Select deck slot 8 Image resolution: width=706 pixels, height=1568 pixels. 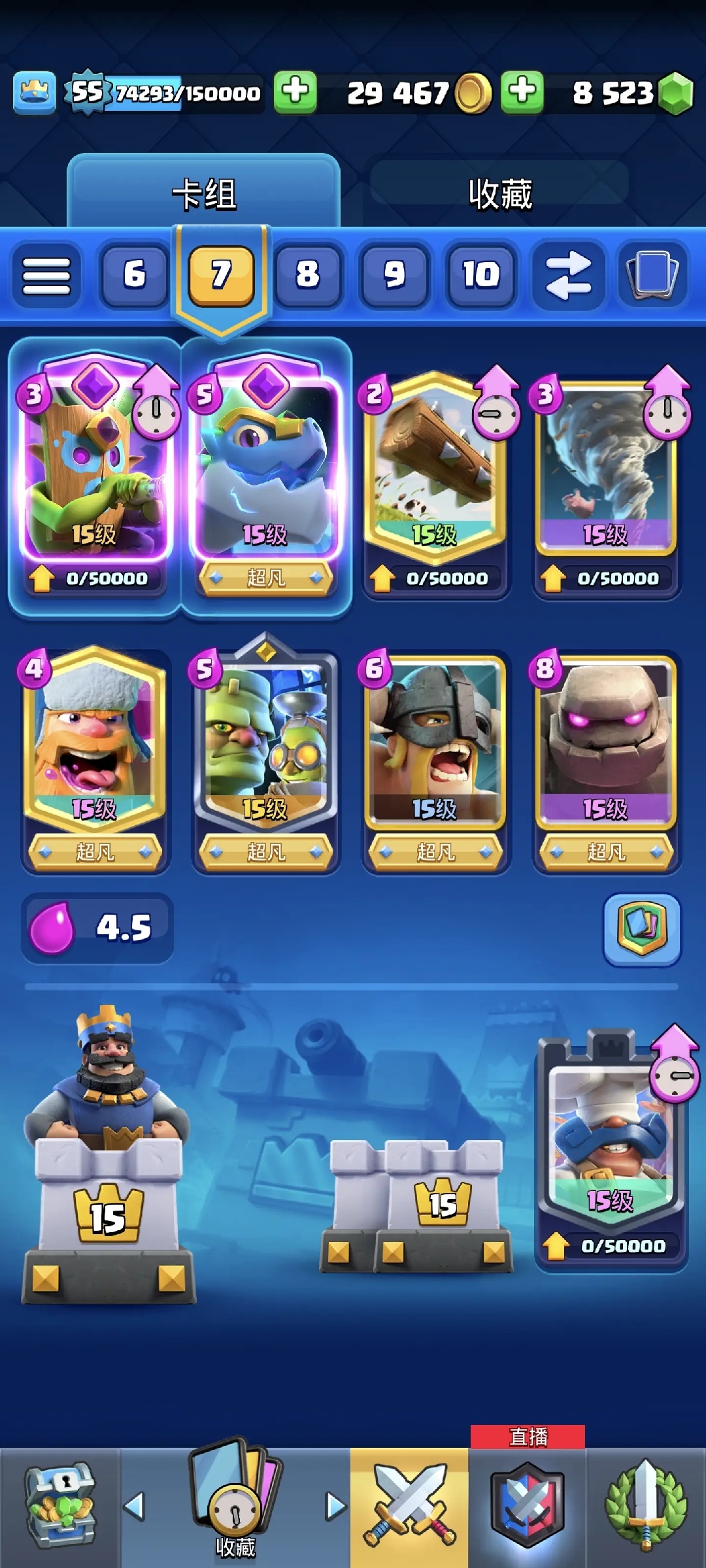(308, 275)
